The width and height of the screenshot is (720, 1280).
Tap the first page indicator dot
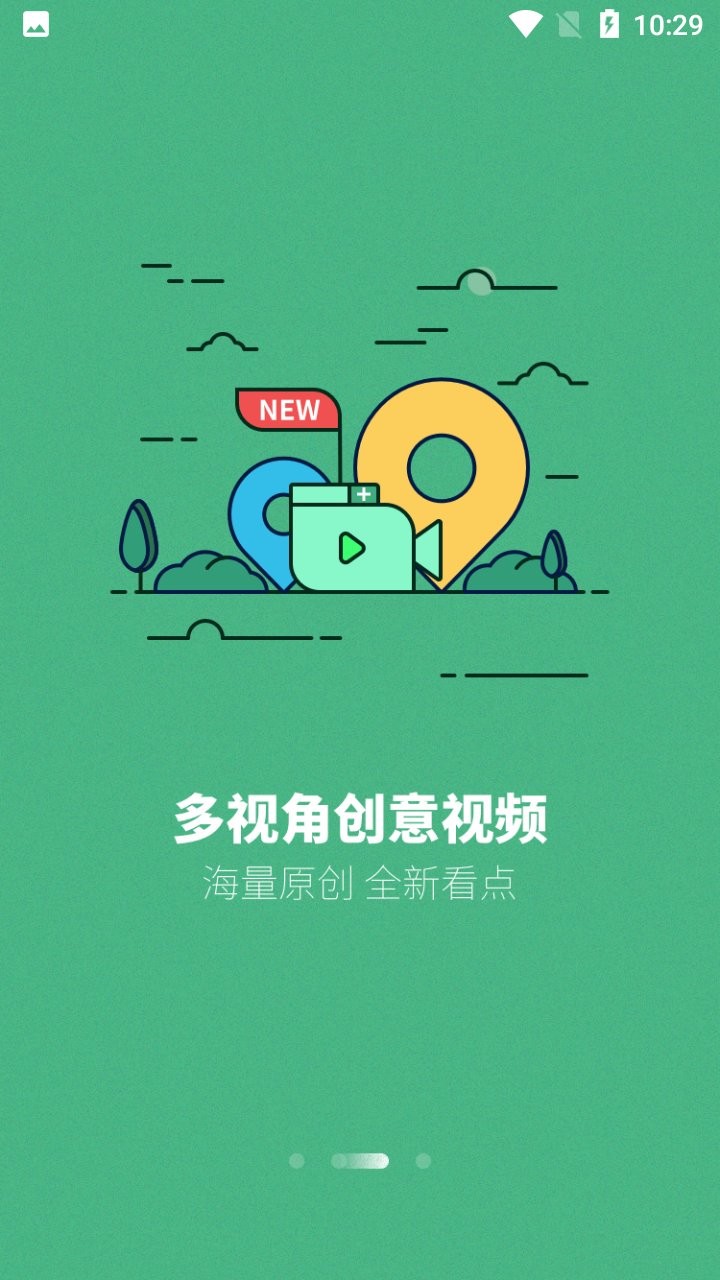tap(296, 1161)
